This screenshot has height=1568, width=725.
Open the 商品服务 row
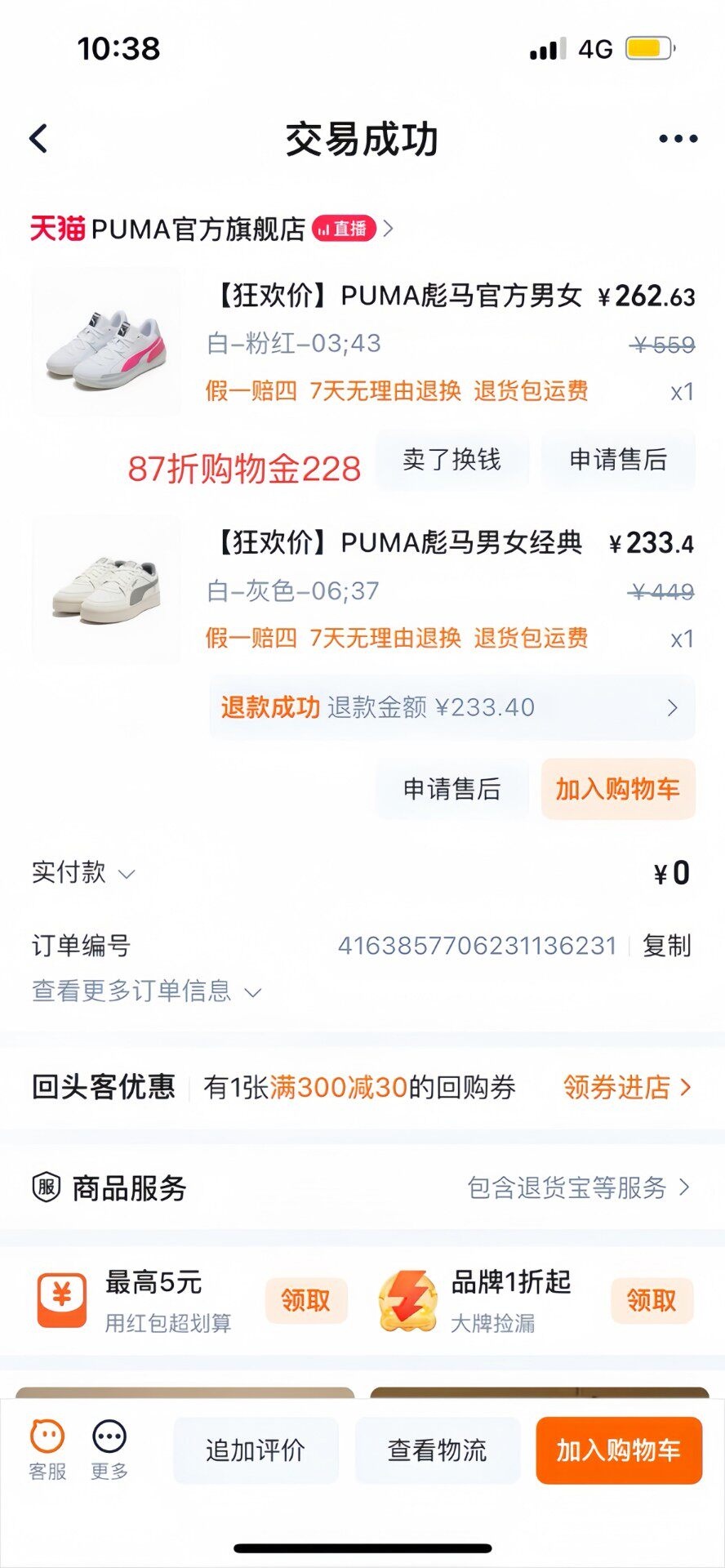click(x=362, y=1187)
